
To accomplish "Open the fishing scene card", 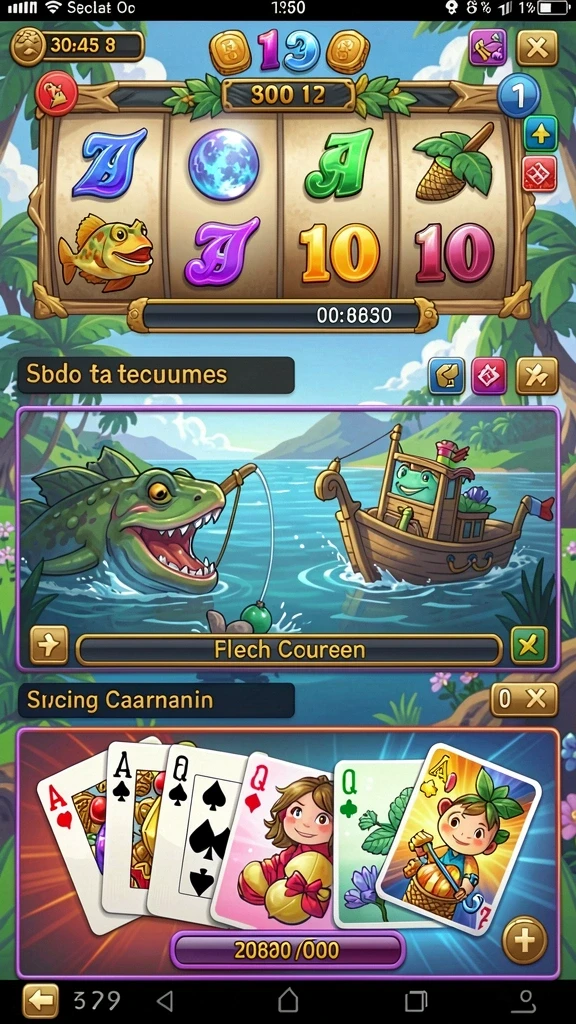I will pos(288,539).
